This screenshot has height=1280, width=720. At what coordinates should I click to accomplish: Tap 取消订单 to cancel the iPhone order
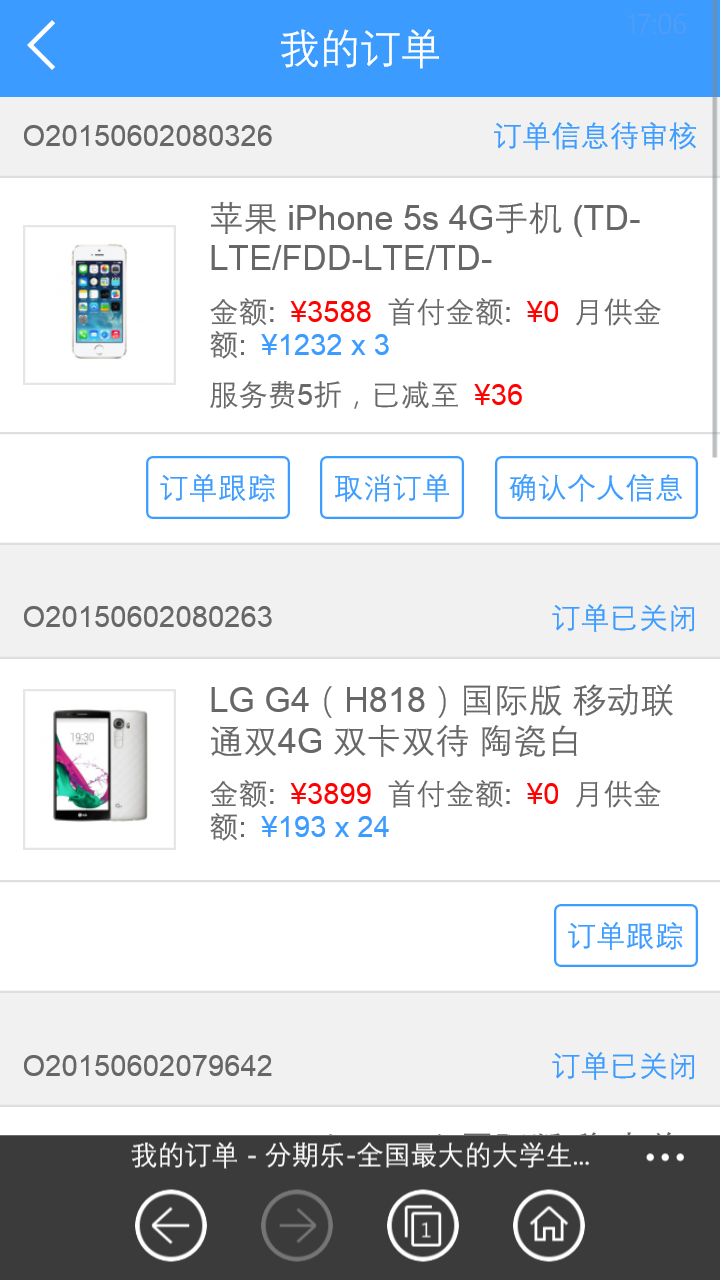(x=392, y=488)
